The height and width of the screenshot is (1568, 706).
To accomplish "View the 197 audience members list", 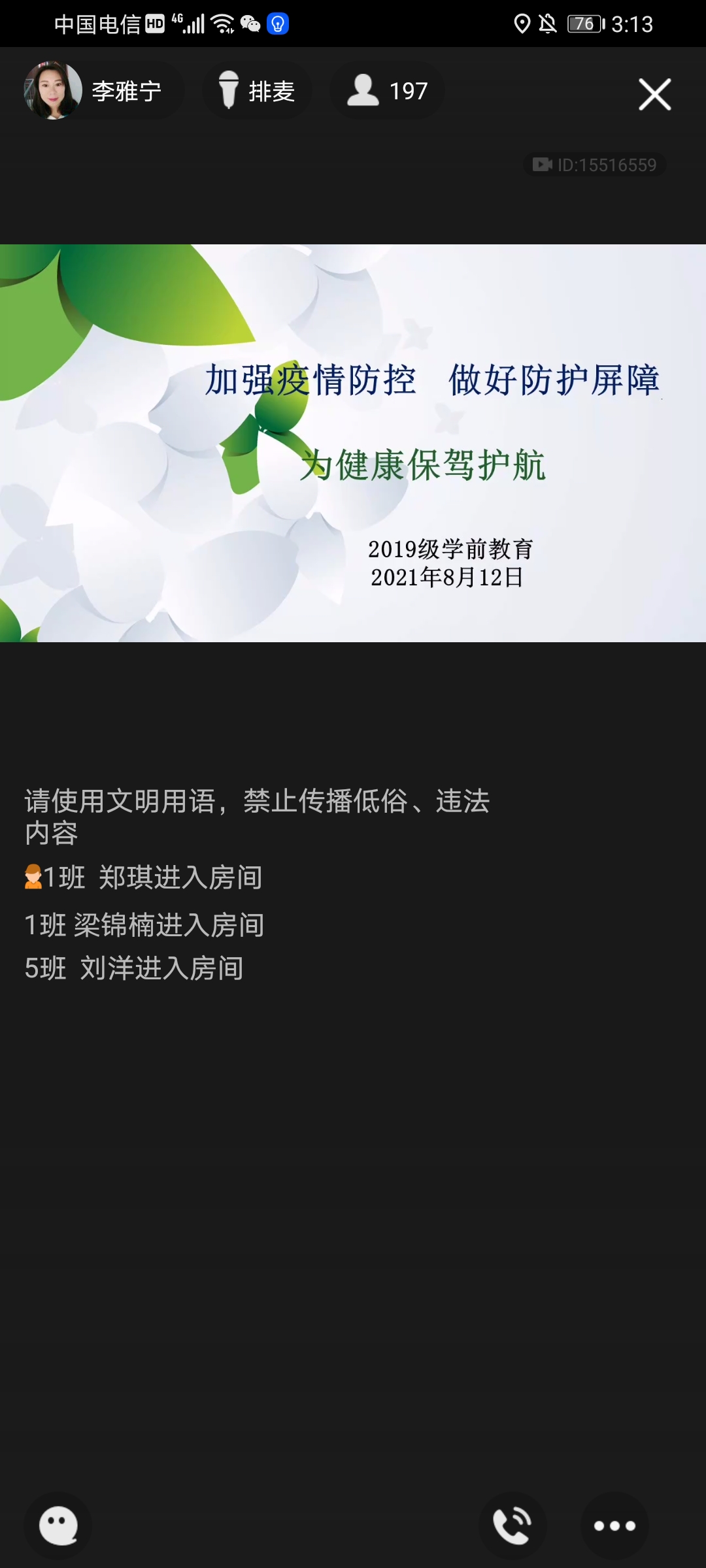I will [x=388, y=91].
